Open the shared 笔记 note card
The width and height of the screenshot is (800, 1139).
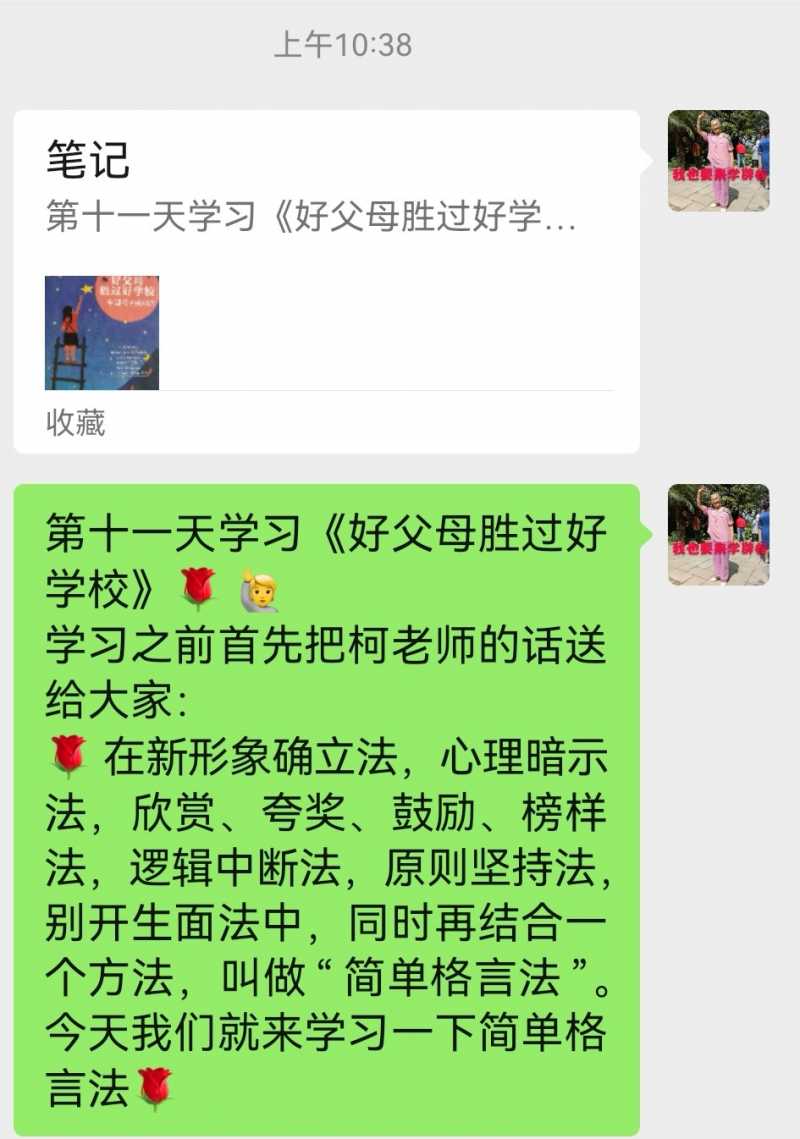click(x=330, y=270)
